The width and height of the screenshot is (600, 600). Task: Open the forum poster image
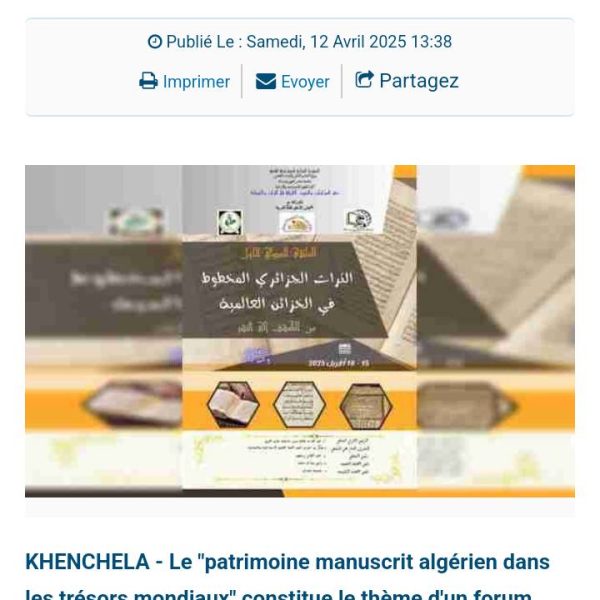pyautogui.click(x=300, y=331)
